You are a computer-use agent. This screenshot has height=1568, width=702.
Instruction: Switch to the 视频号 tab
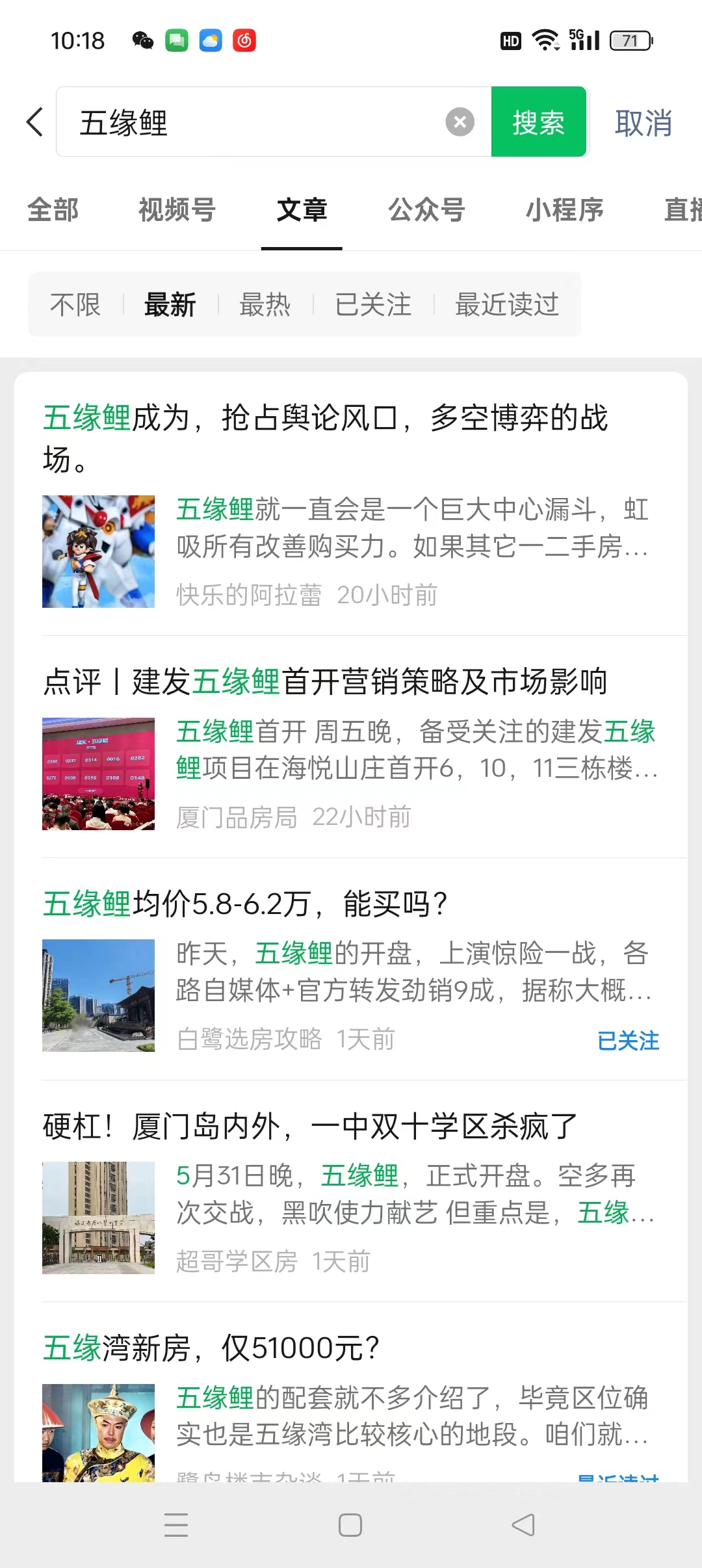pos(177,210)
